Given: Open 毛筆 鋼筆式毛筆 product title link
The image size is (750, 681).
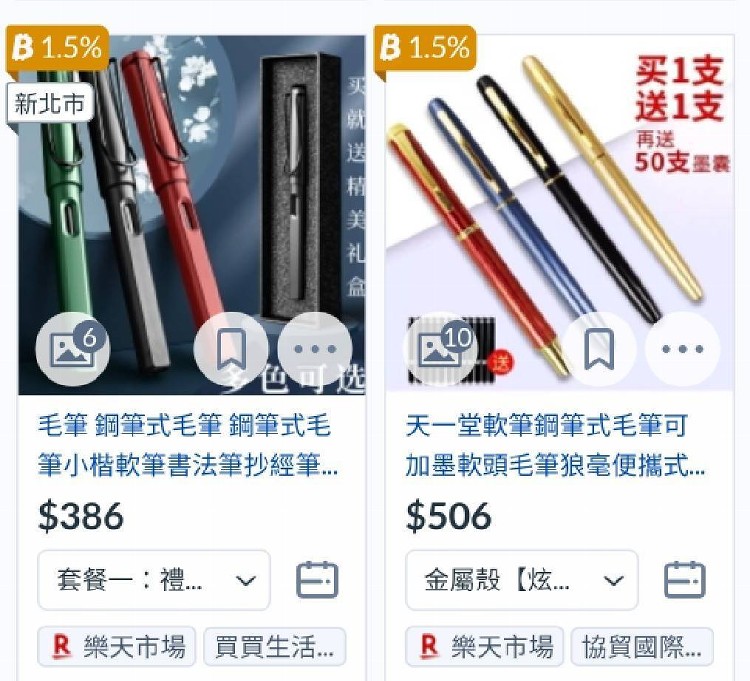Looking at the screenshot, I should point(188,446).
